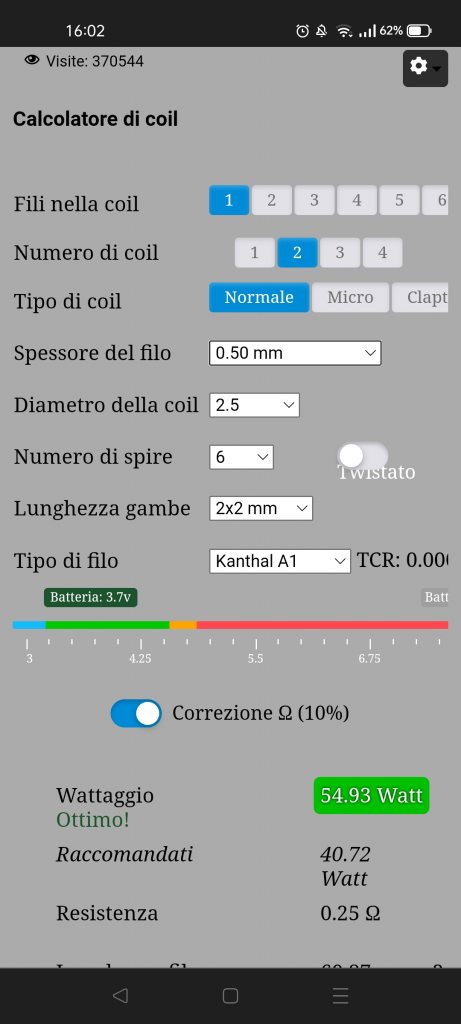Open the Numero di spire dropdown
The width and height of the screenshot is (461, 1024).
tap(242, 457)
